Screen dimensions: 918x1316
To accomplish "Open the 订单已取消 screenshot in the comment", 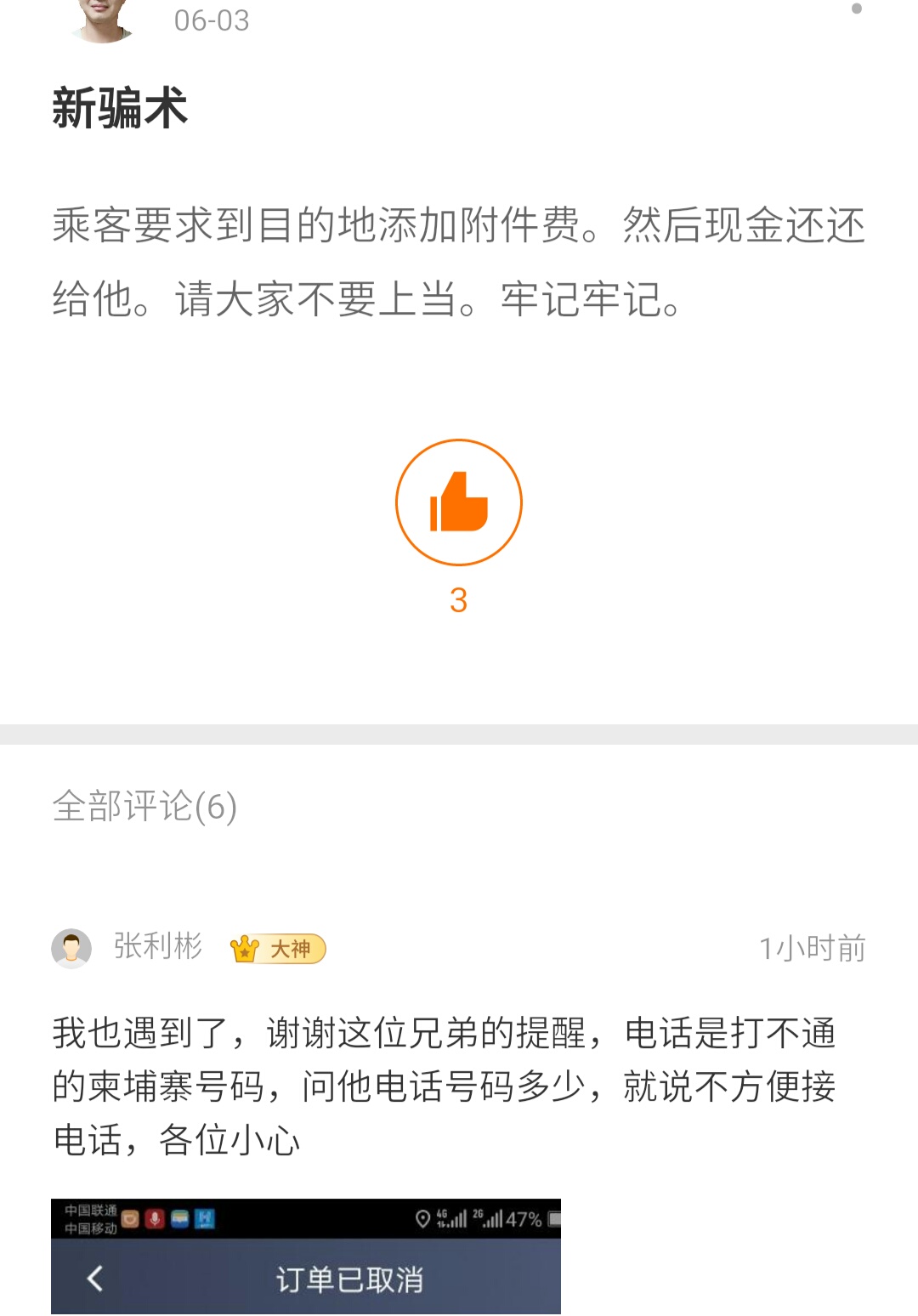I will (306, 1256).
